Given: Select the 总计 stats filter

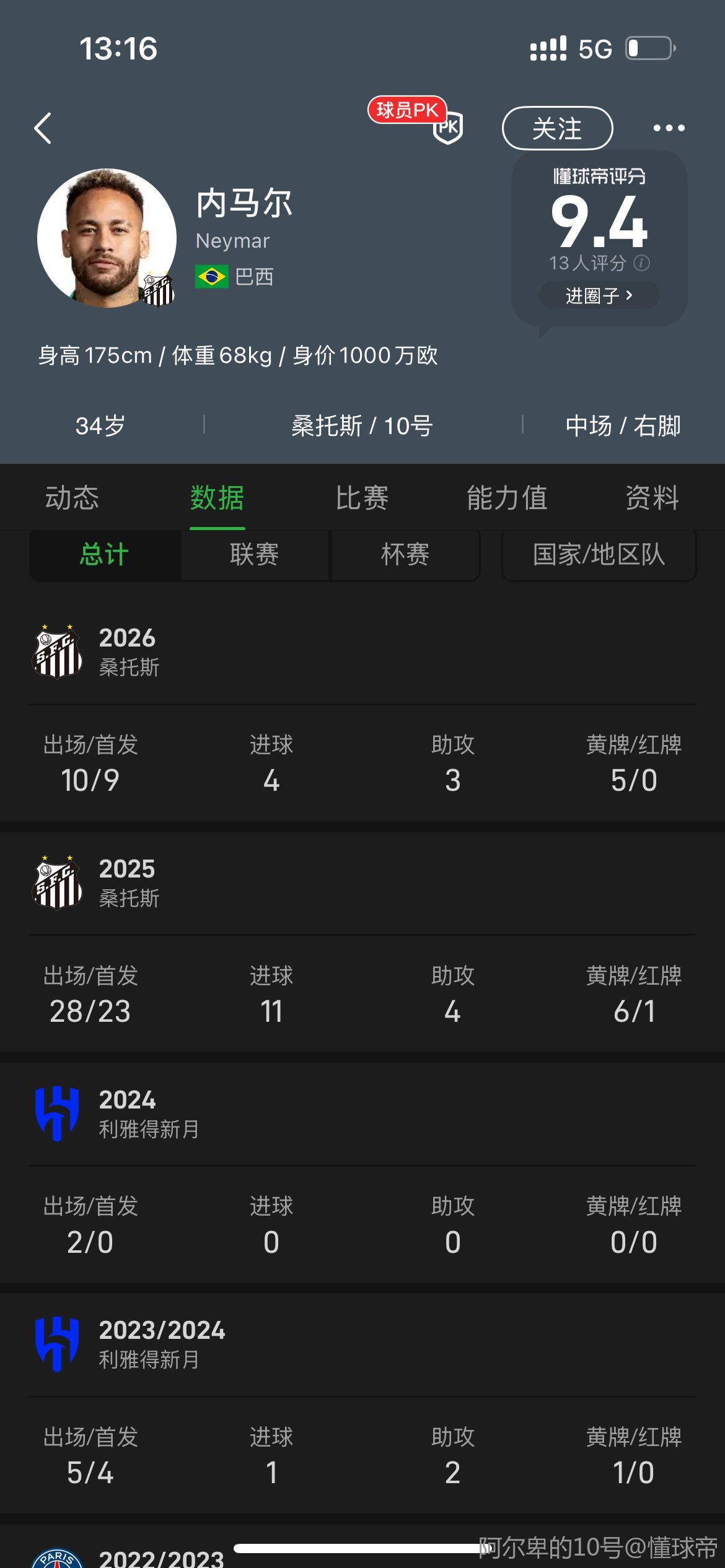Looking at the screenshot, I should 105,554.
